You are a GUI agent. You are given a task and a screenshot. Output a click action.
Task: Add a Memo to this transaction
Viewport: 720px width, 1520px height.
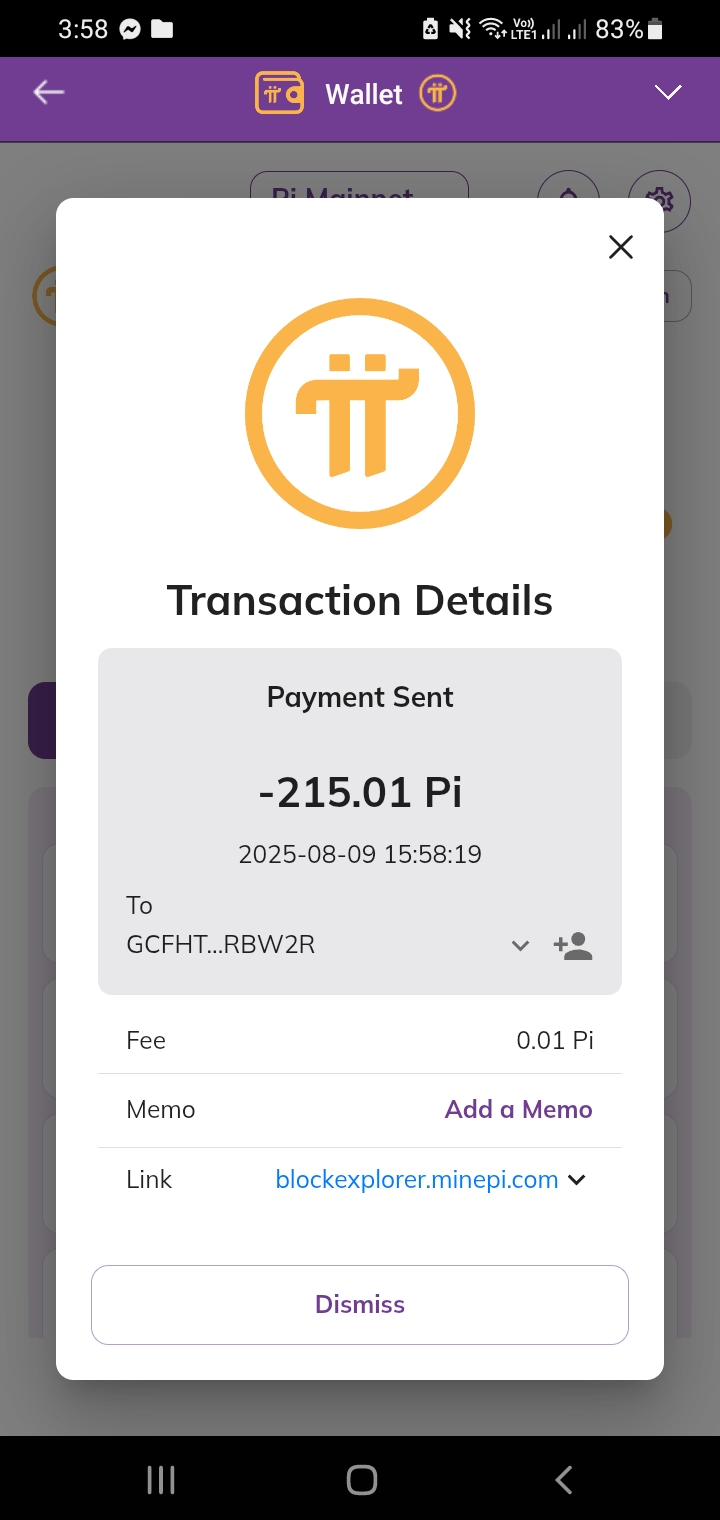coord(518,1109)
